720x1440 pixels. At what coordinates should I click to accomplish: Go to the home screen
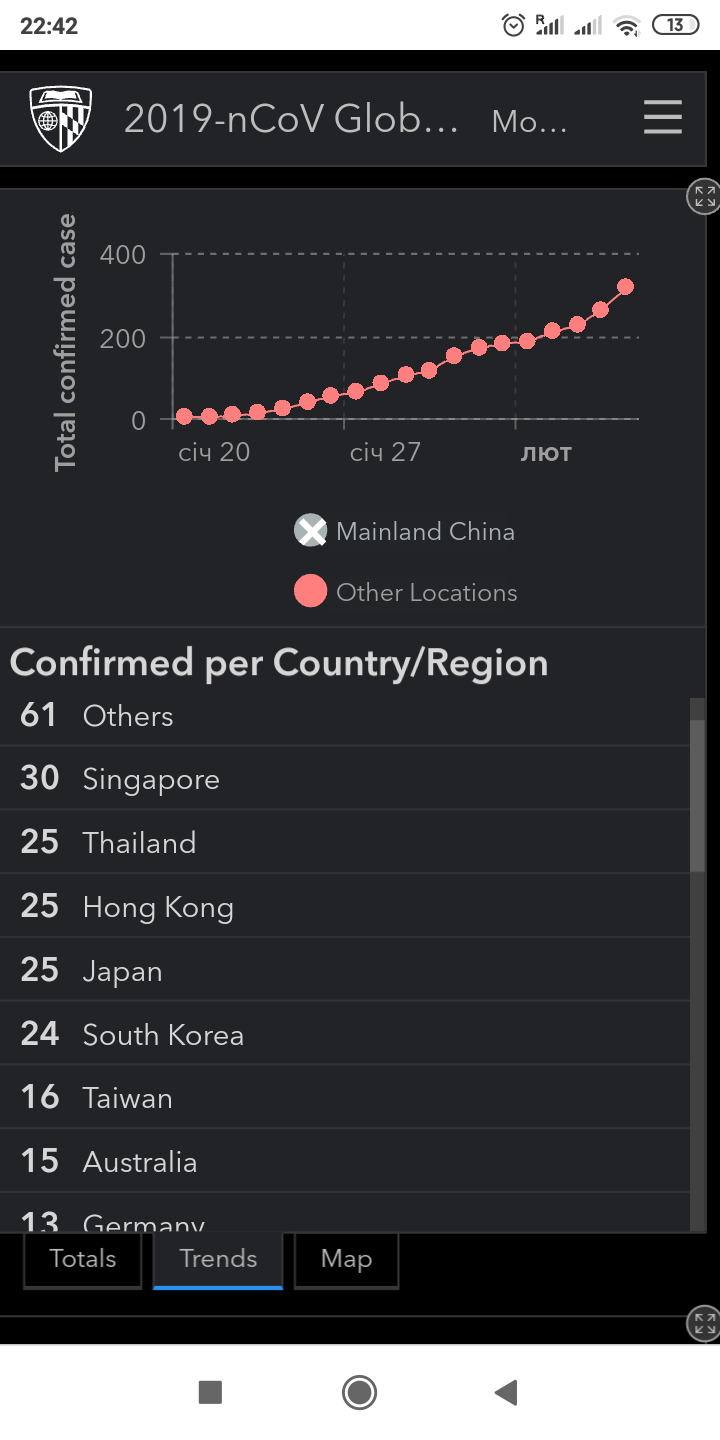point(359,1392)
